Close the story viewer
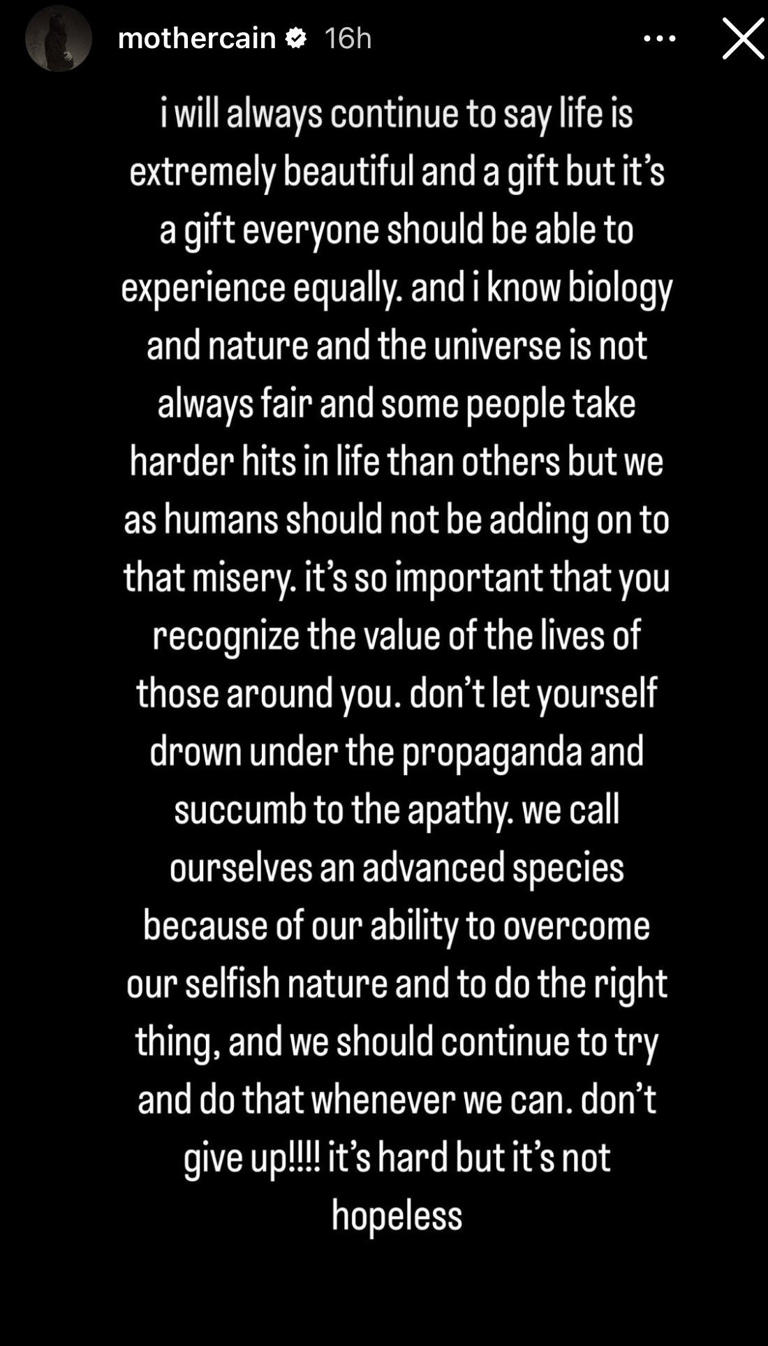Screen dimensions: 768x1346 click(x=741, y=39)
